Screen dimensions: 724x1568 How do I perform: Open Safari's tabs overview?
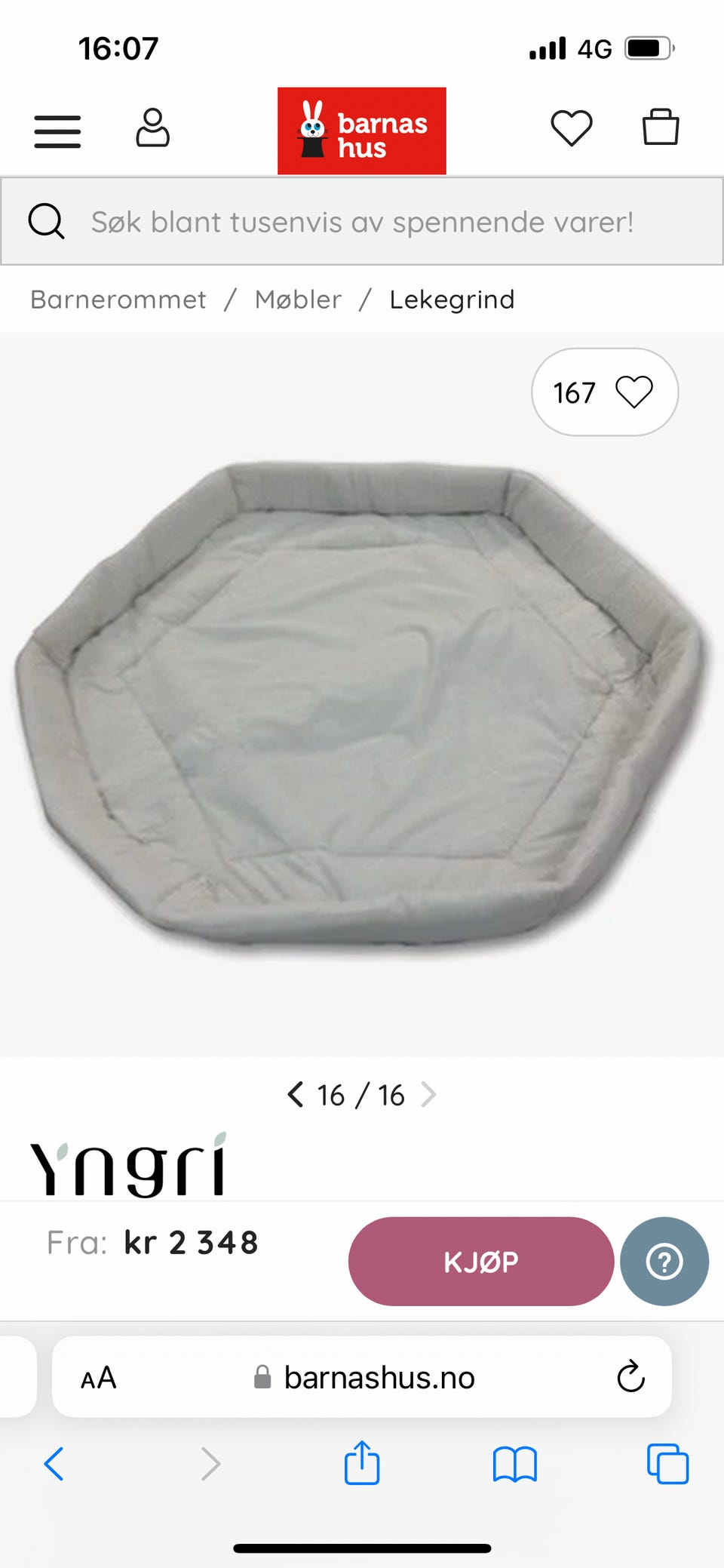point(667,1464)
